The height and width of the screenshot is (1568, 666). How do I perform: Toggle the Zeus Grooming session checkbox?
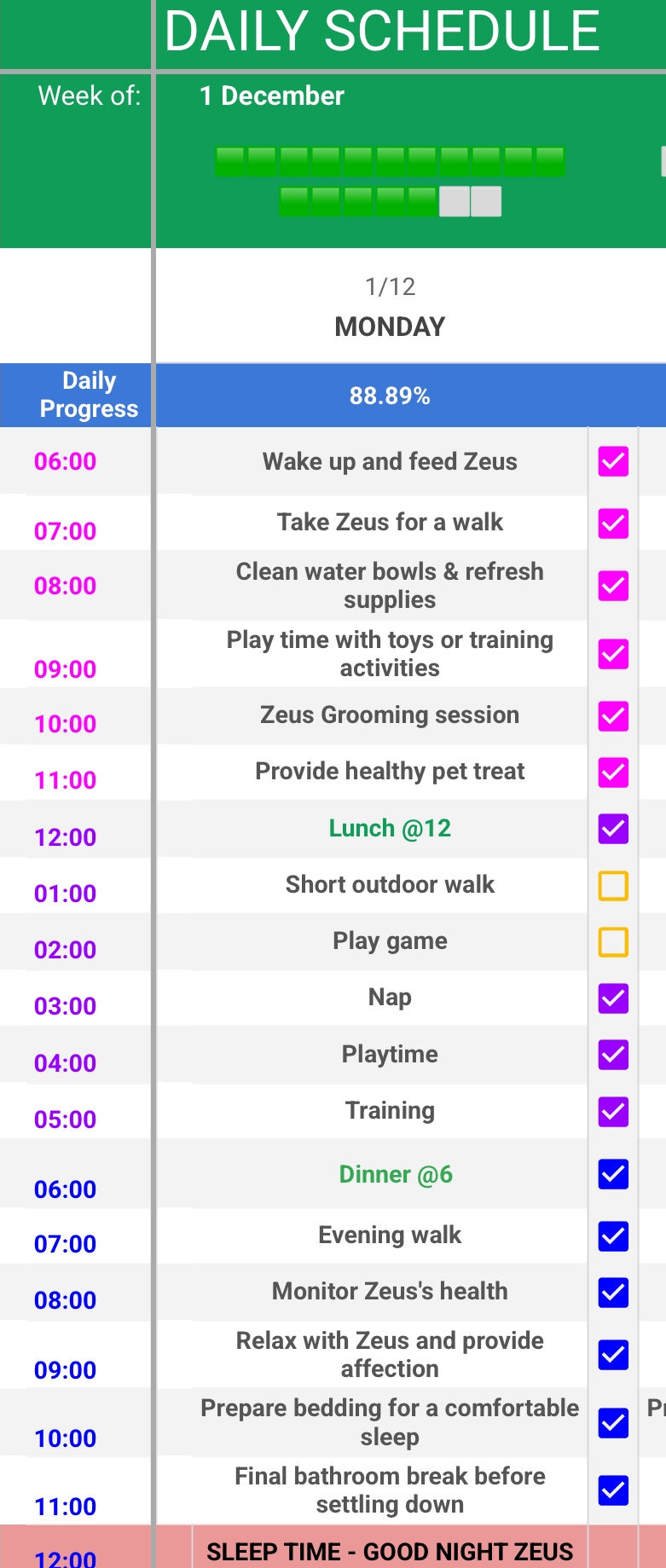tap(613, 715)
